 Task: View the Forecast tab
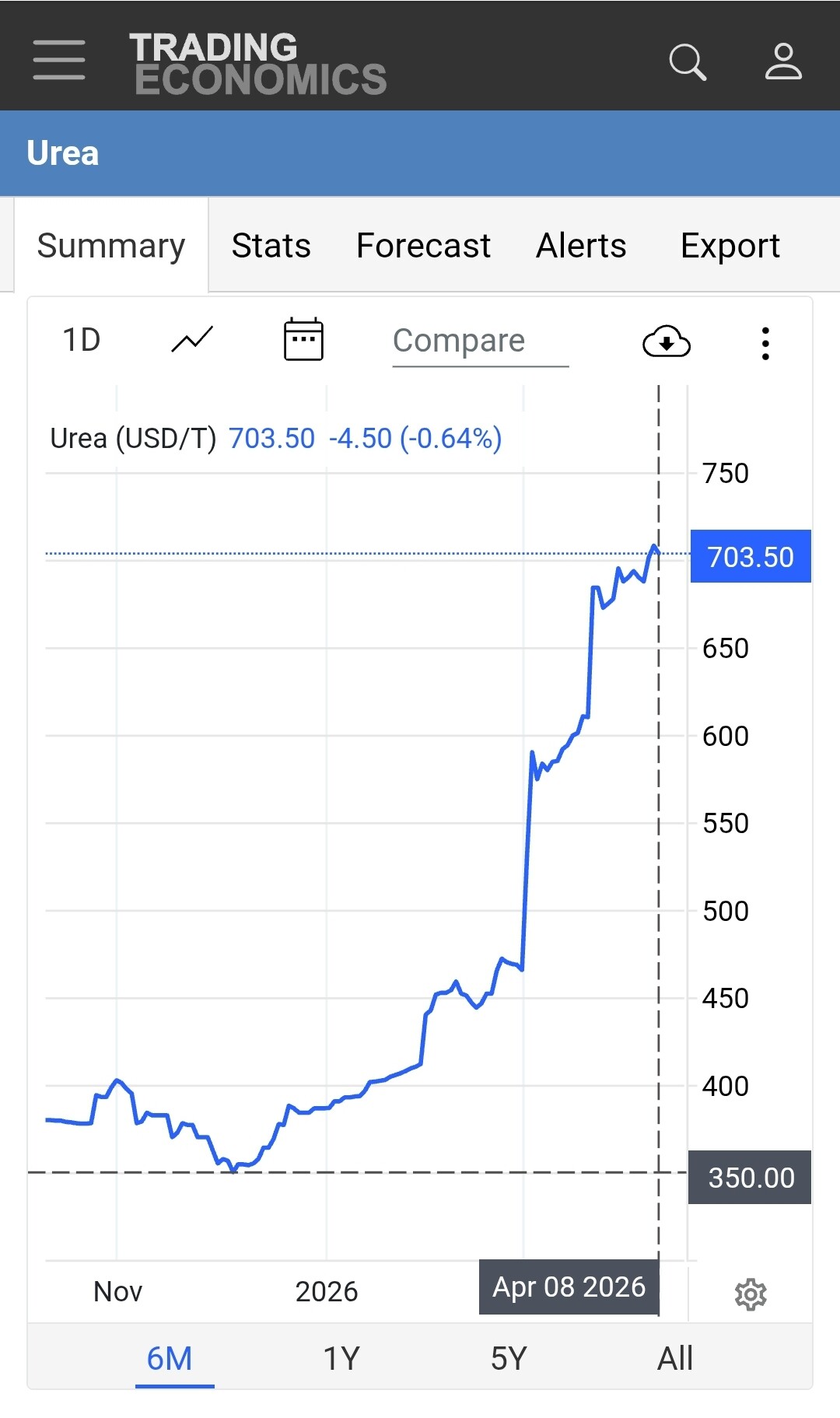tap(423, 246)
